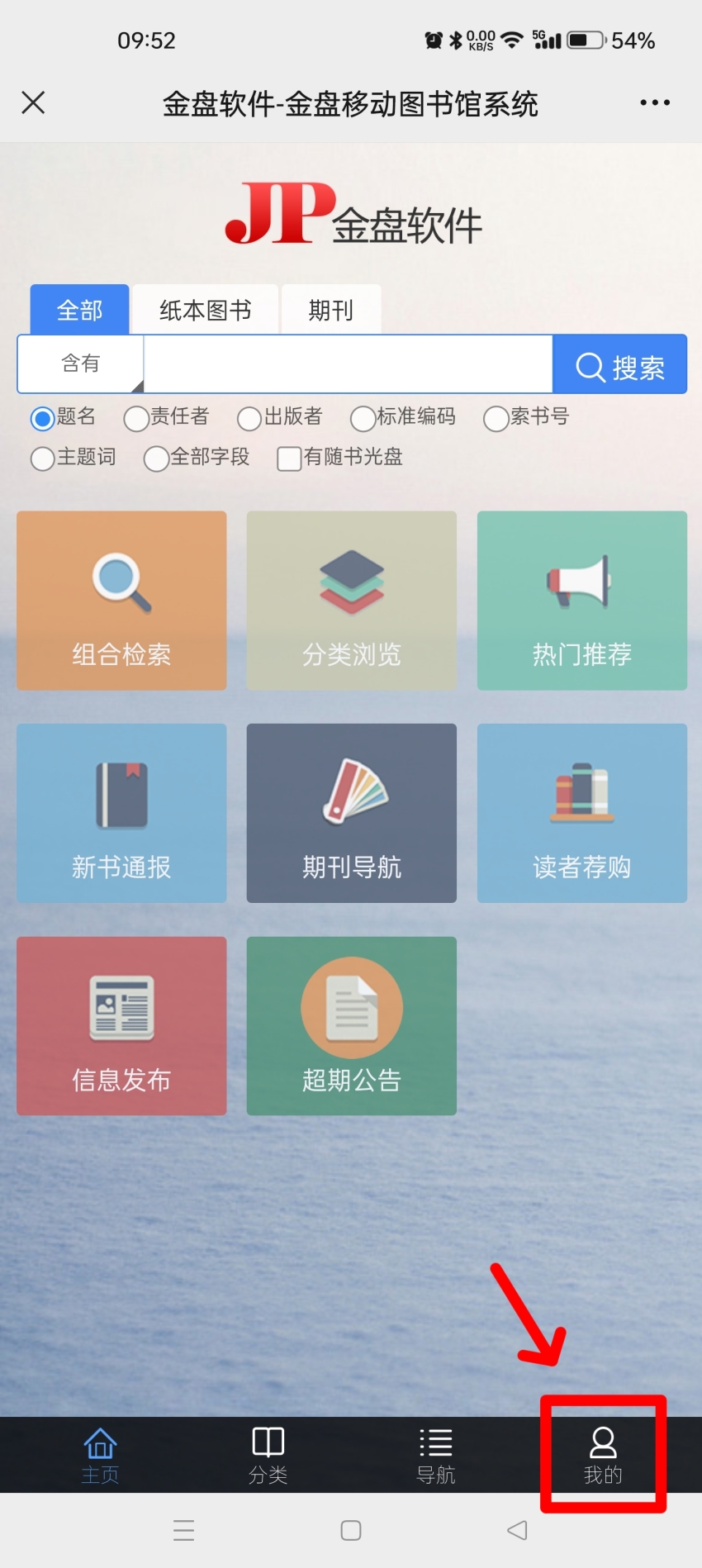Switch to the 导航 bottom tab
Viewport: 702px width, 1568px height.
coord(435,1455)
